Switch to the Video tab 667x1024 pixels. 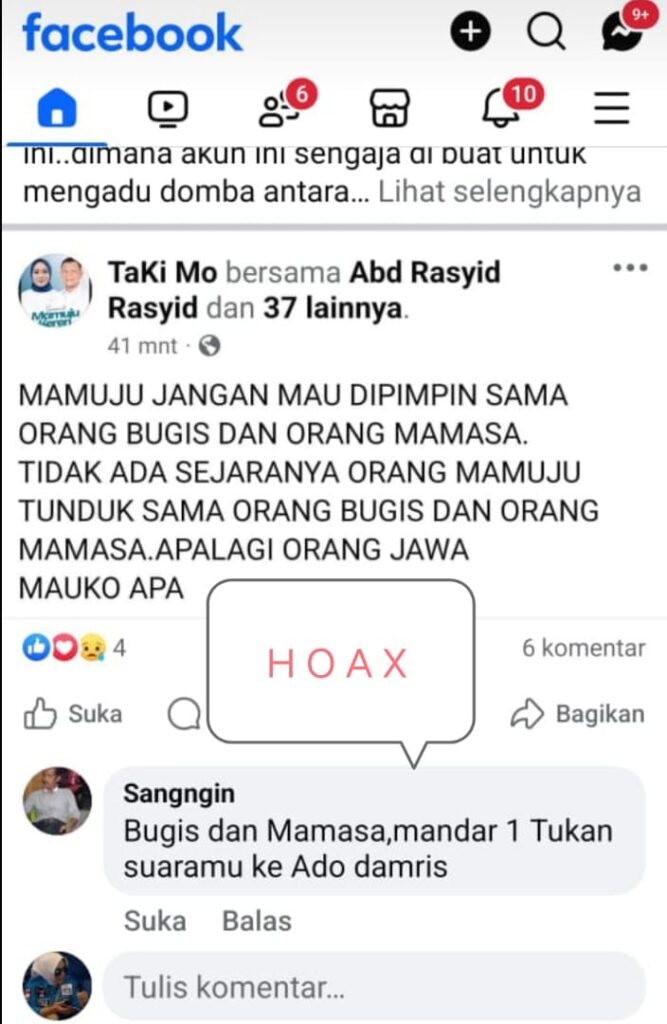point(167,108)
